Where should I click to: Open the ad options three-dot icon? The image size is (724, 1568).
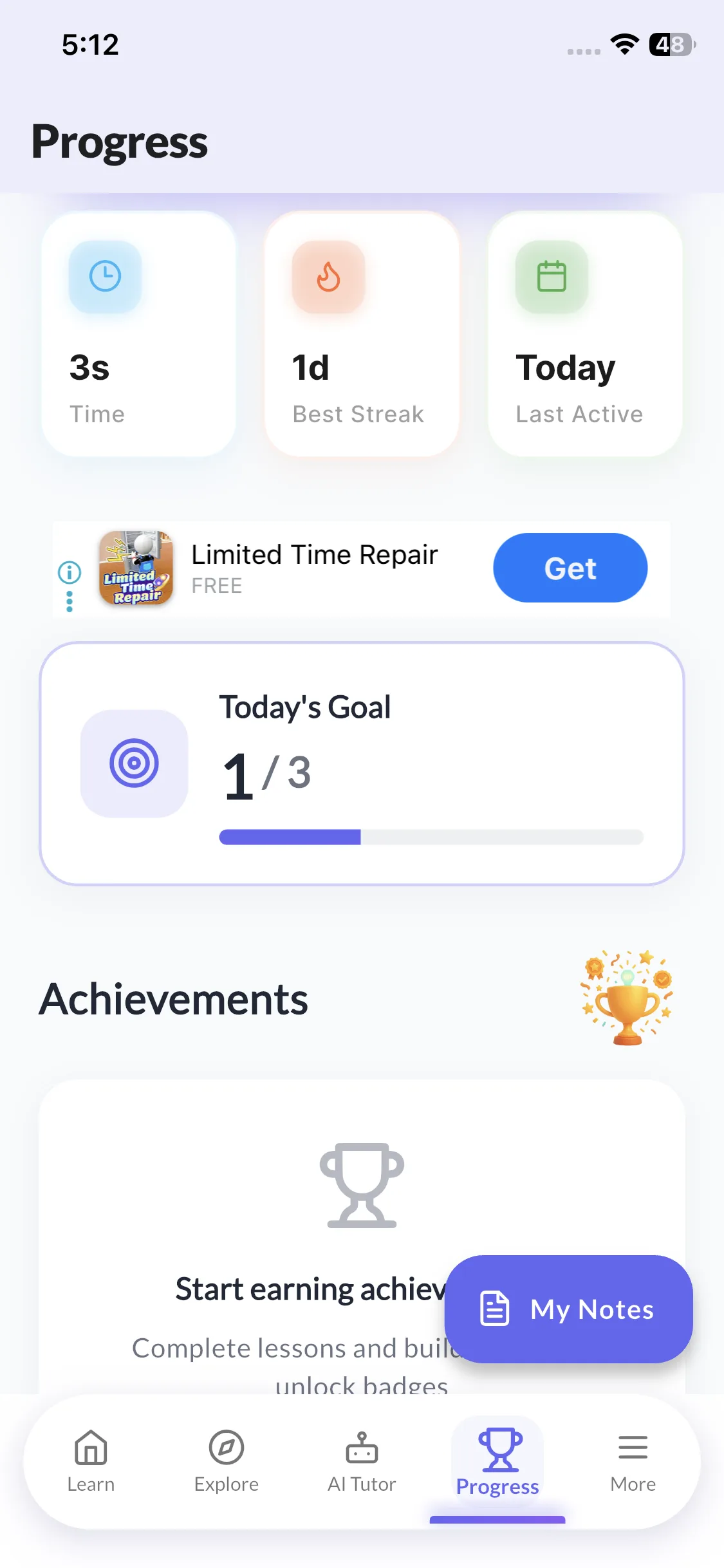[x=70, y=602]
